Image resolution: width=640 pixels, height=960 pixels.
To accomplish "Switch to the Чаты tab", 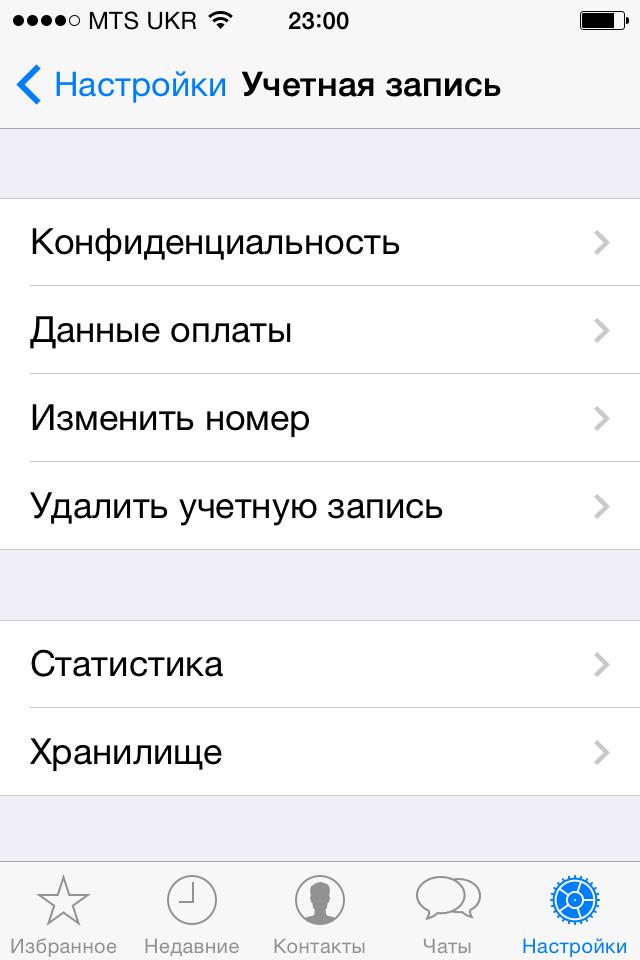I will click(447, 912).
